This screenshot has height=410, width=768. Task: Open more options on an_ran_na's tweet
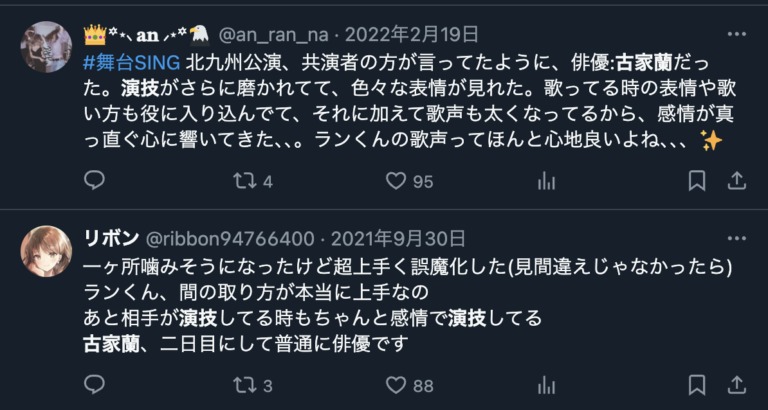tap(735, 34)
